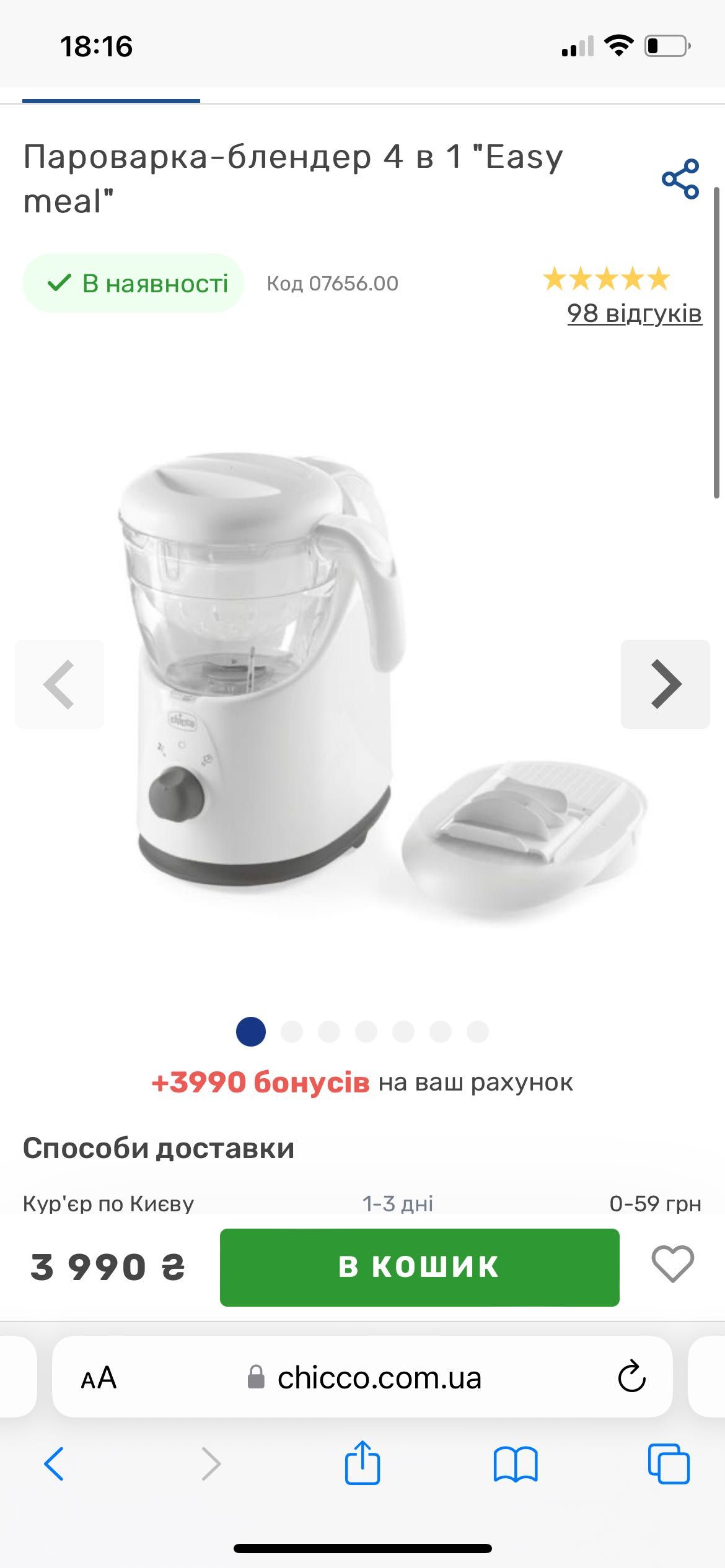
Task: Jump to the second gallery dot
Action: pyautogui.click(x=291, y=1032)
